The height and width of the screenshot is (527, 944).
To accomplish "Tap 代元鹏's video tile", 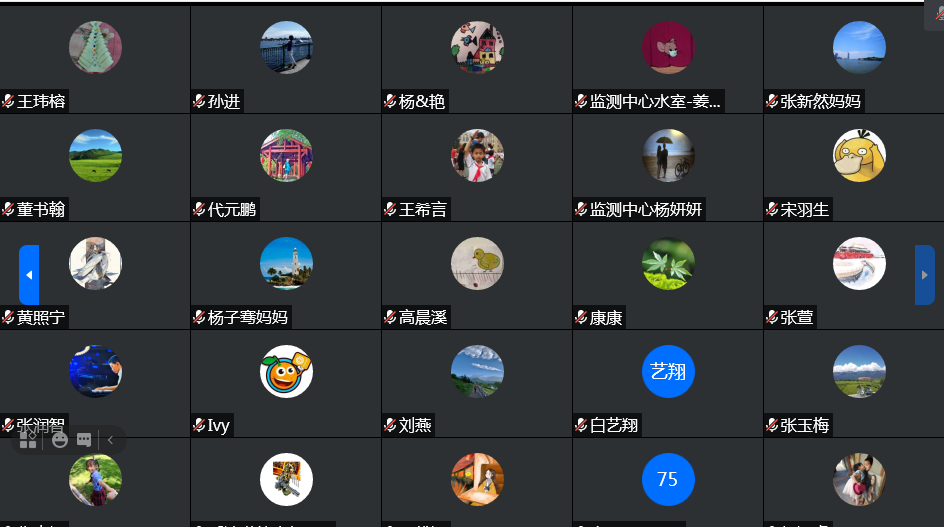I will (x=286, y=166).
